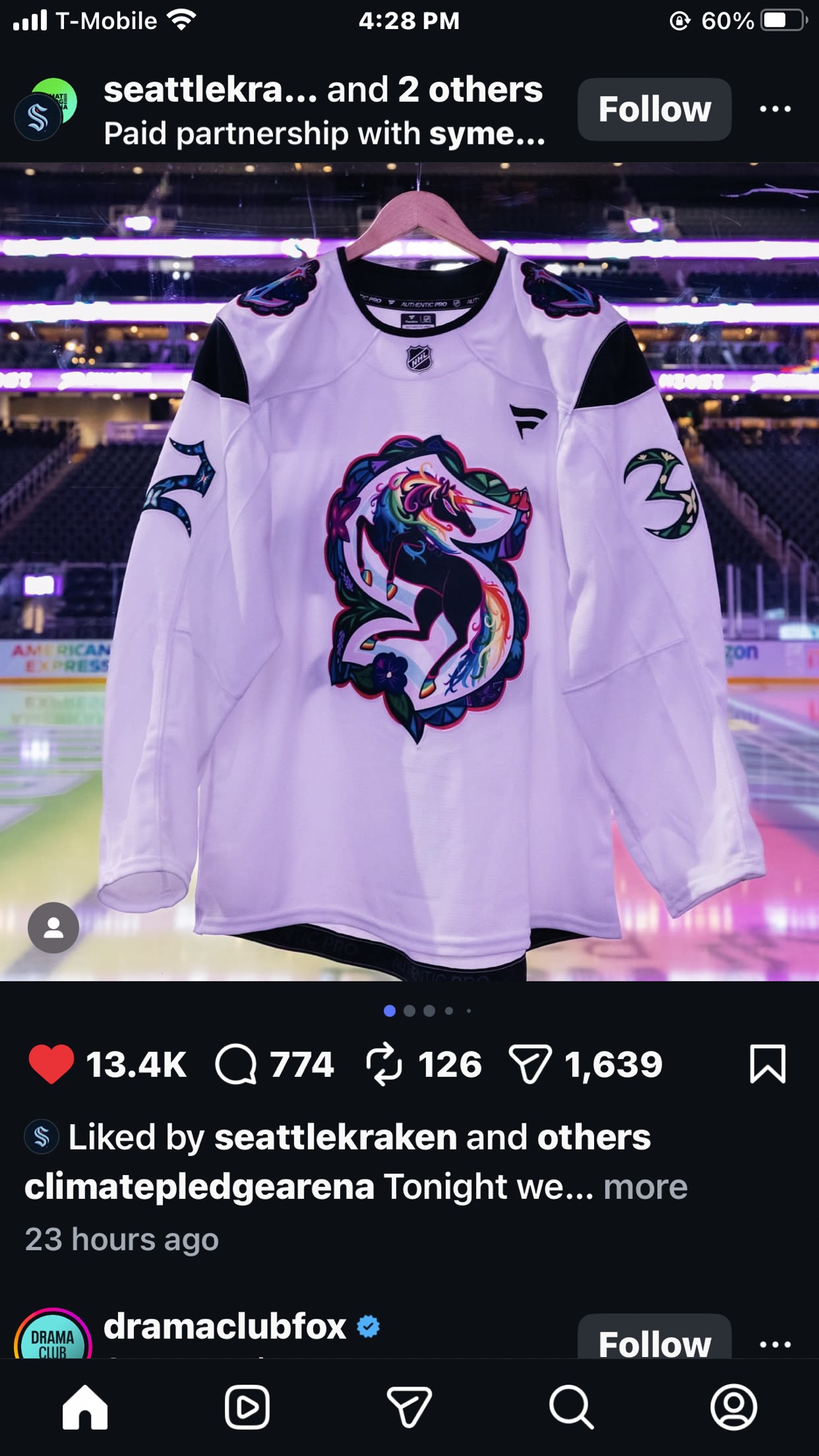View who liked the post
Screen dimensions: 819x1456
[x=593, y=1137]
